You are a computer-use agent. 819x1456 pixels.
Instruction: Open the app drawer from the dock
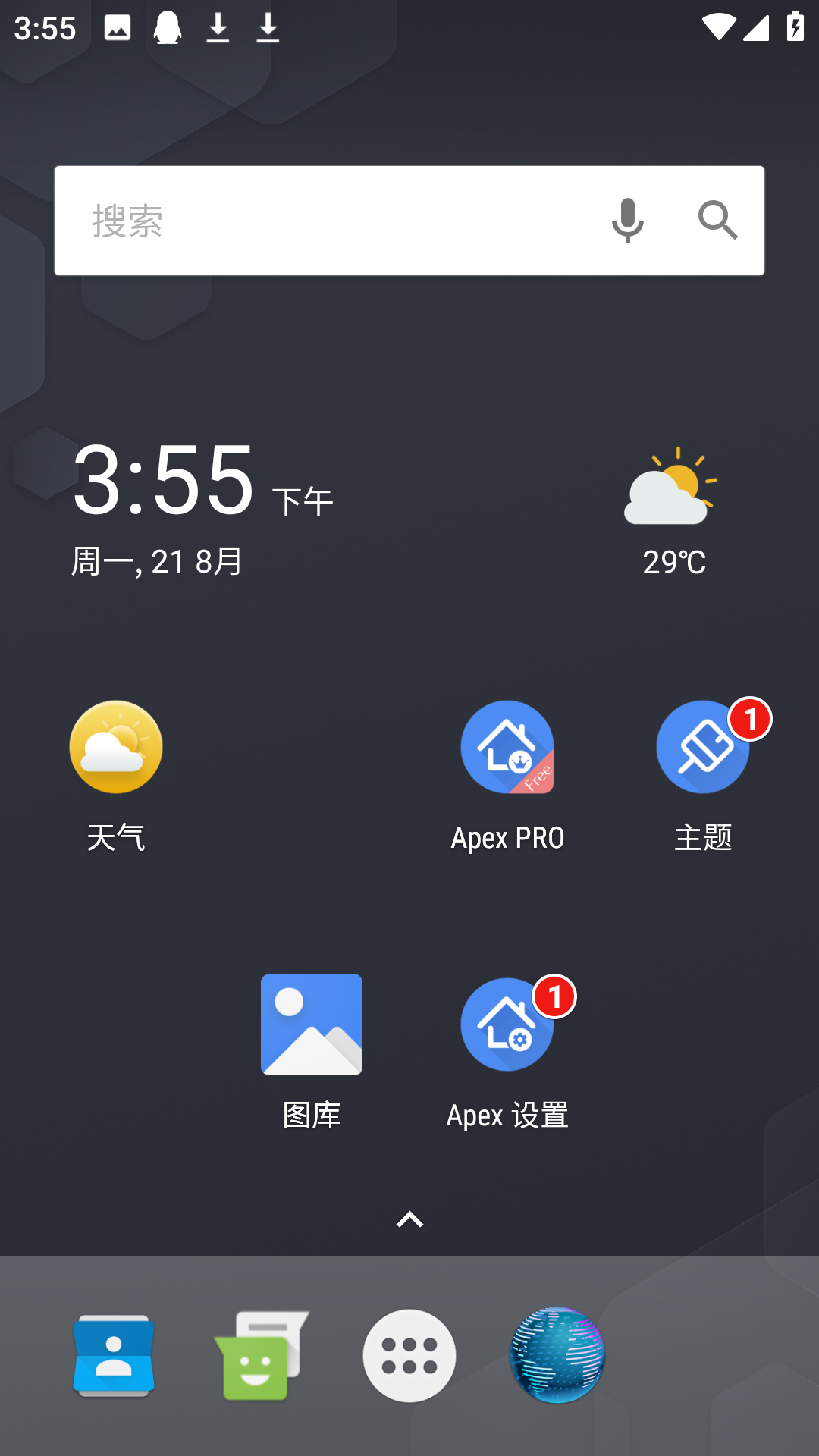tap(409, 1355)
